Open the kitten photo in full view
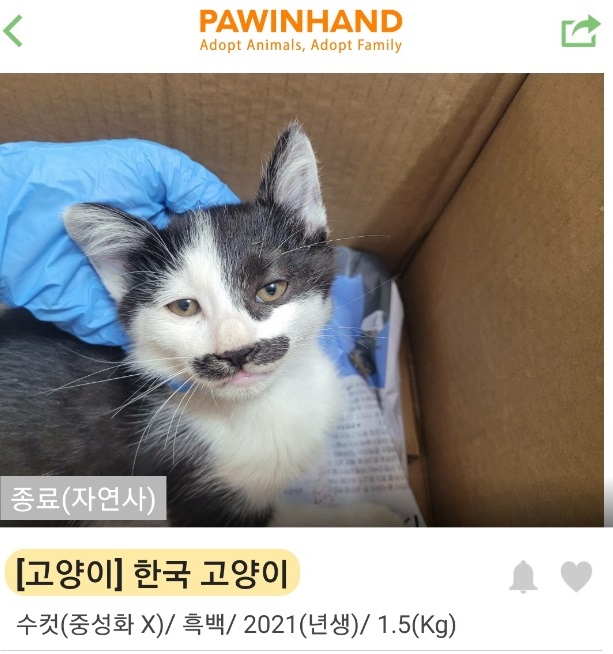The image size is (613, 654). [306, 300]
